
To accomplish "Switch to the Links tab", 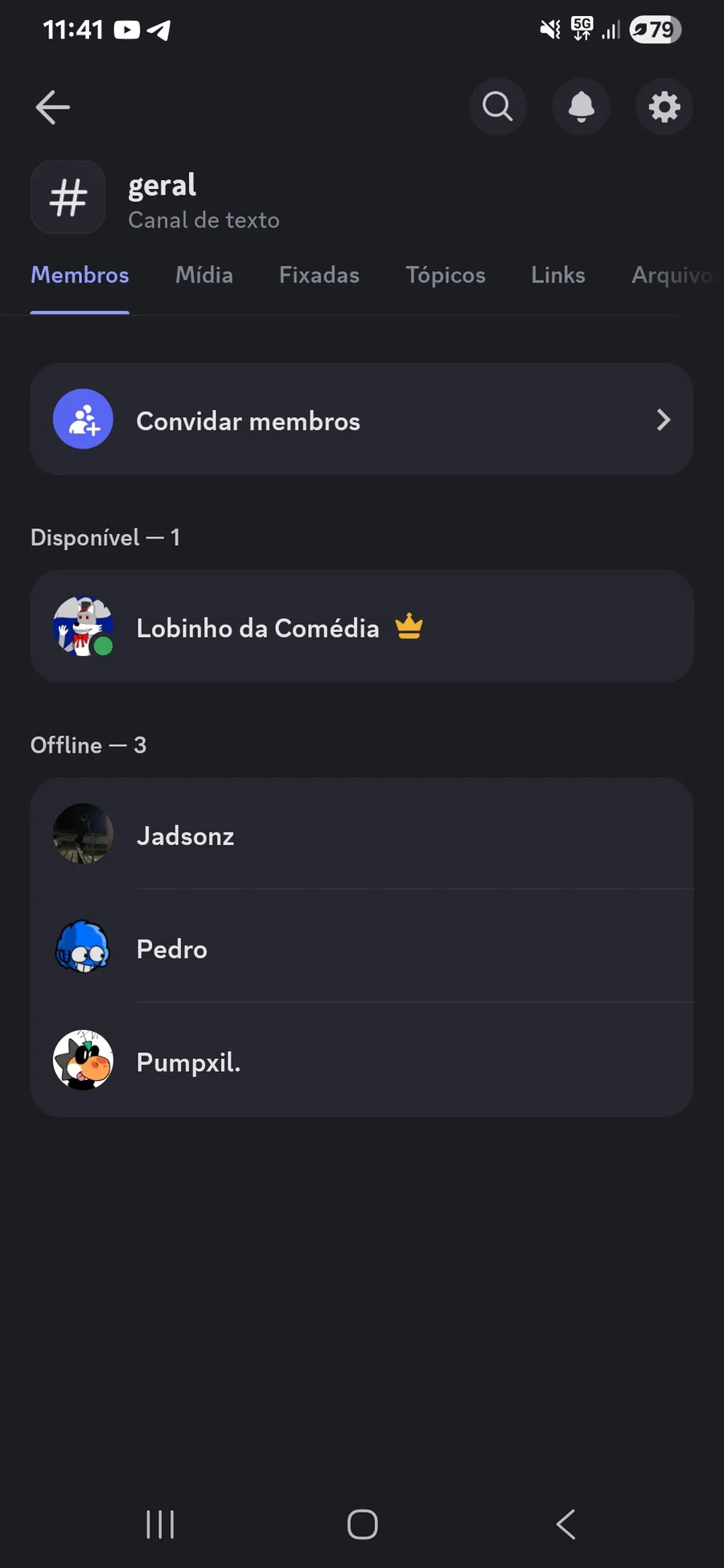I will [x=558, y=275].
